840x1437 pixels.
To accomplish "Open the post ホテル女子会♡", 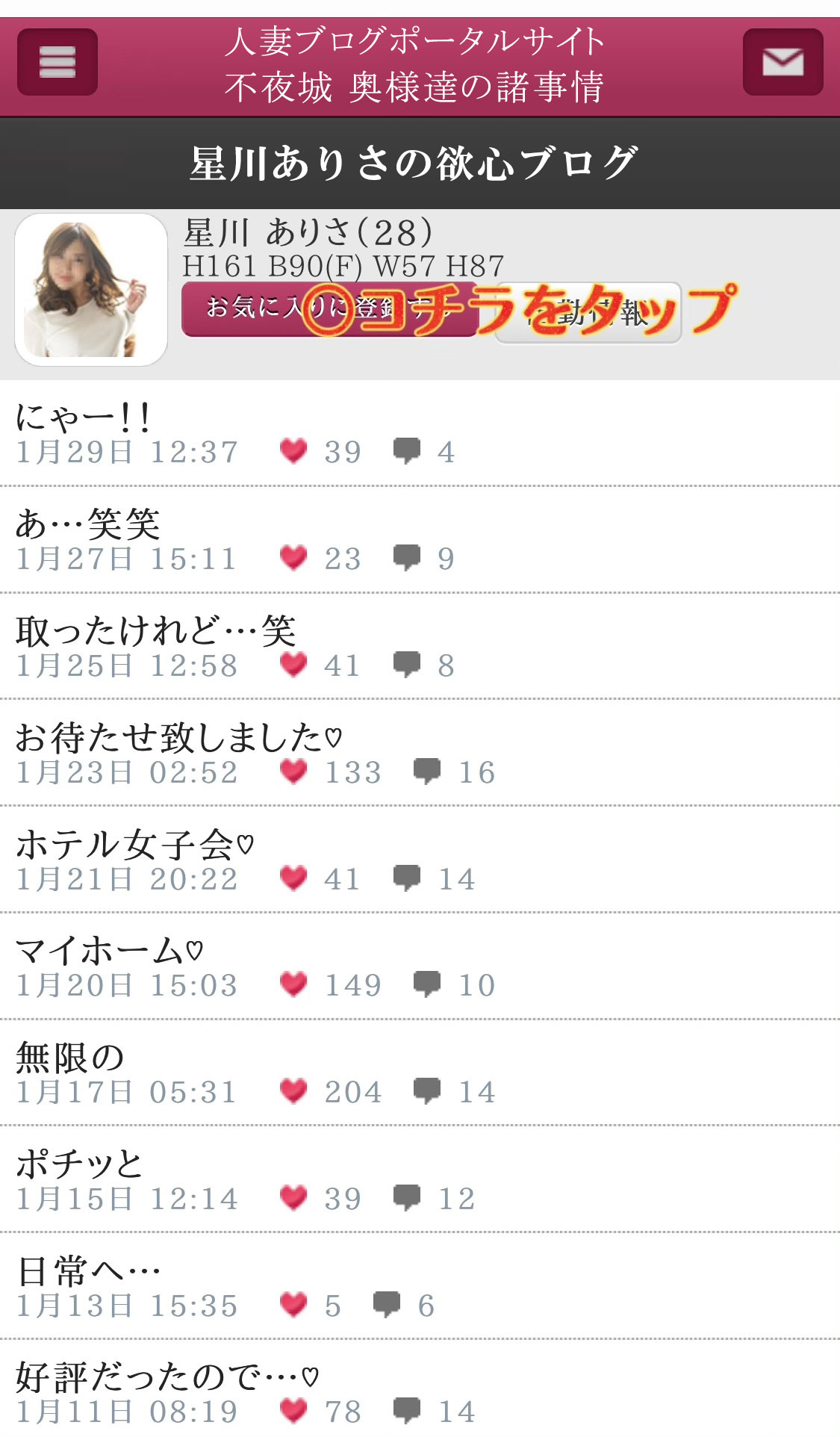I will [x=134, y=844].
